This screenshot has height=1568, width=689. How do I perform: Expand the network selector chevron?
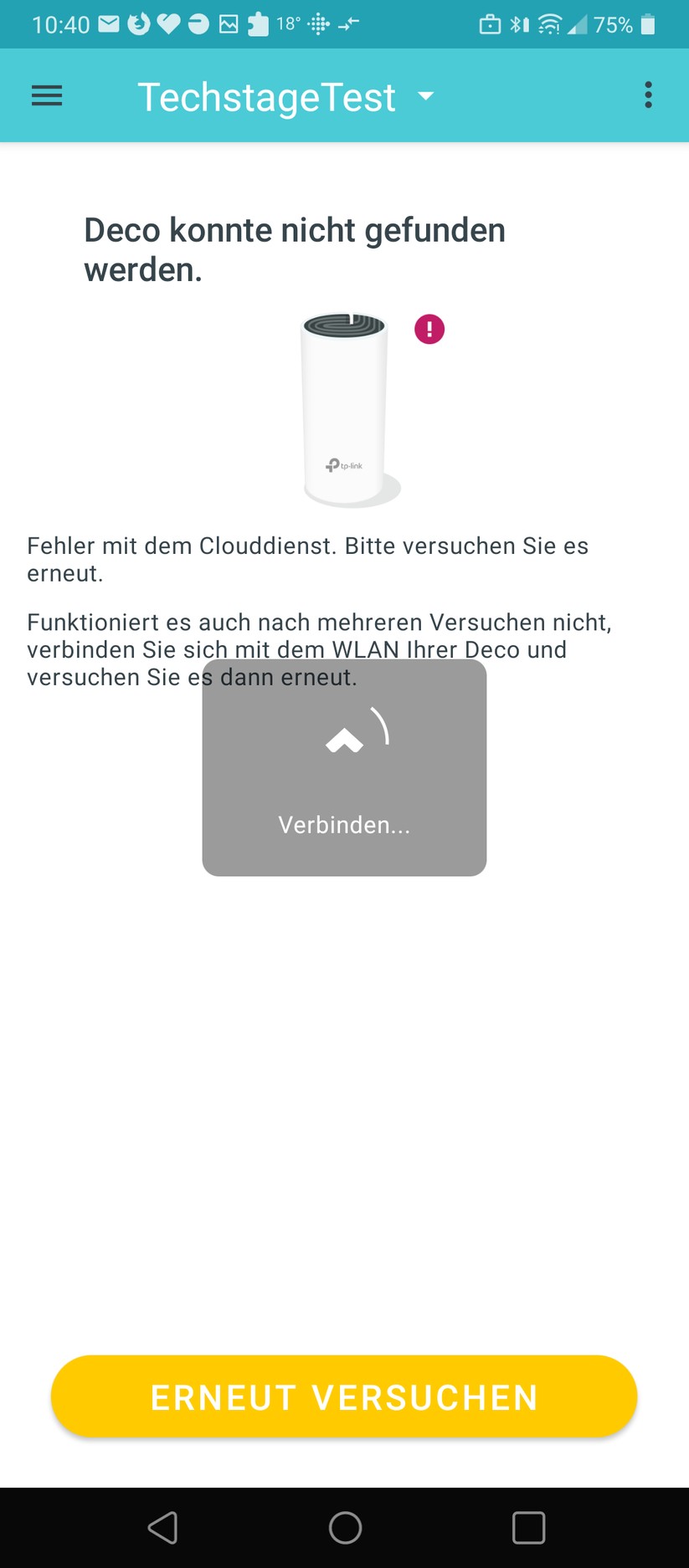tap(426, 96)
